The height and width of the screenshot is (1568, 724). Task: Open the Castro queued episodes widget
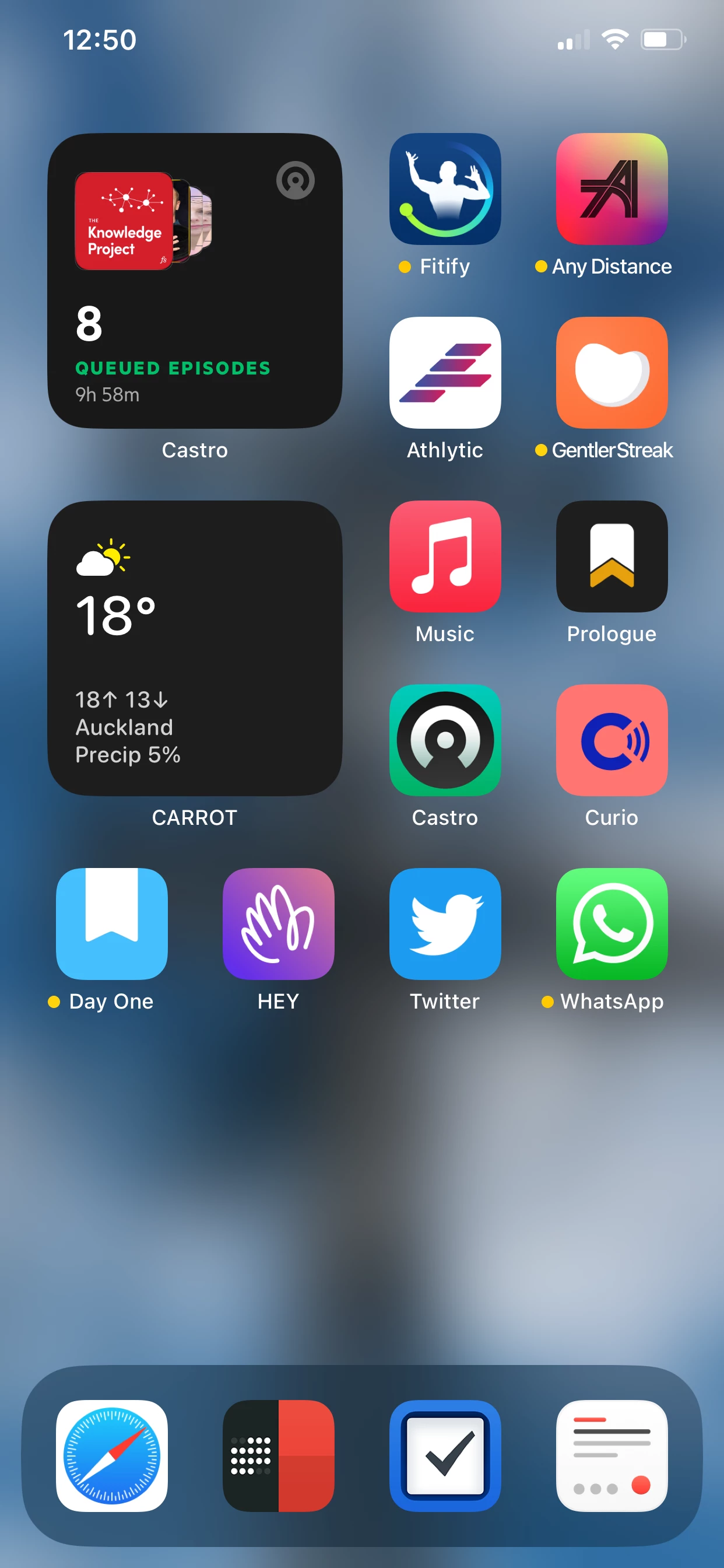coord(195,281)
